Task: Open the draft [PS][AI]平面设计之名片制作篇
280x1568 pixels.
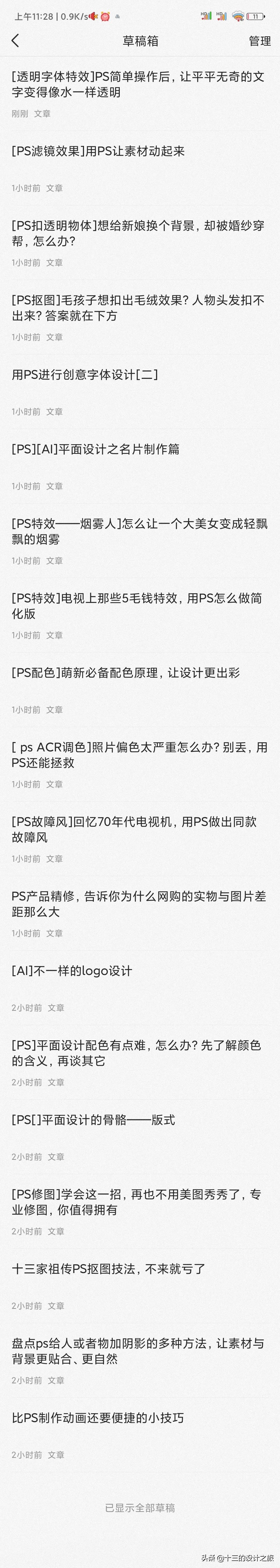Action: coord(96,449)
